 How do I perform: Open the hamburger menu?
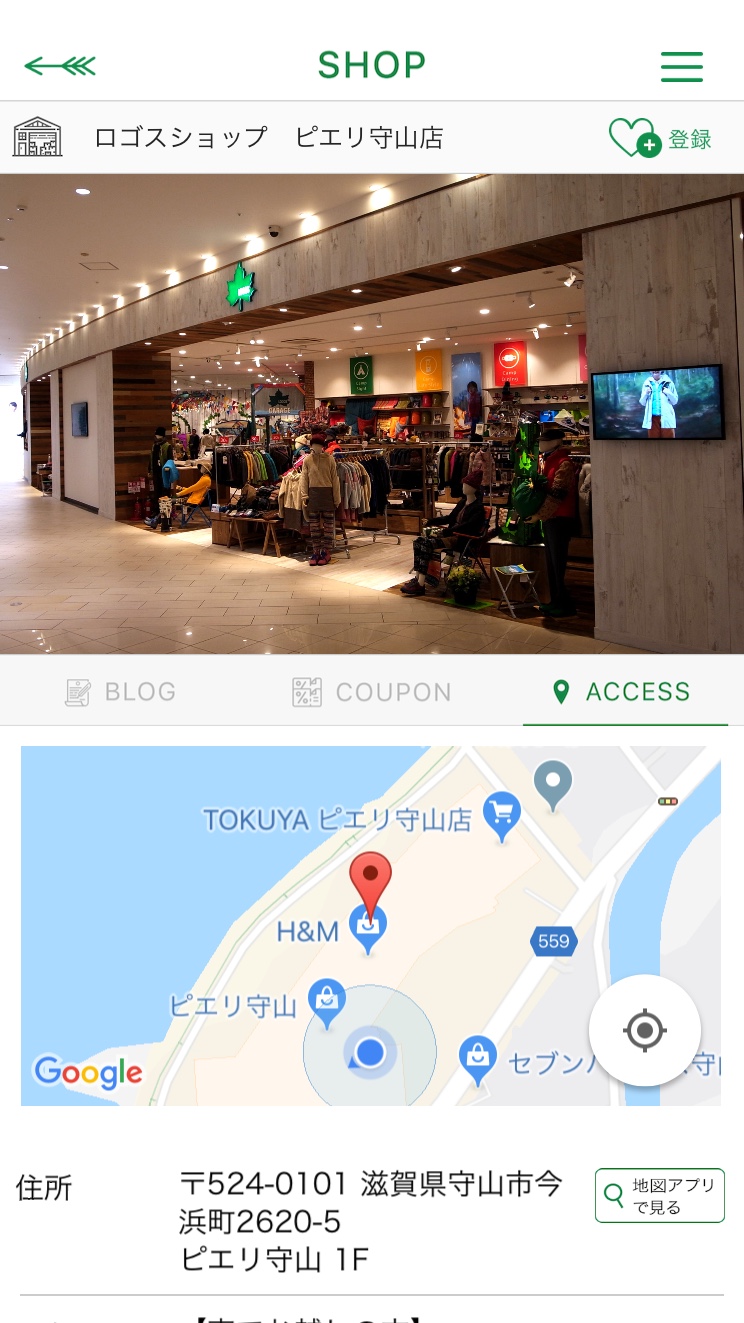click(x=682, y=66)
